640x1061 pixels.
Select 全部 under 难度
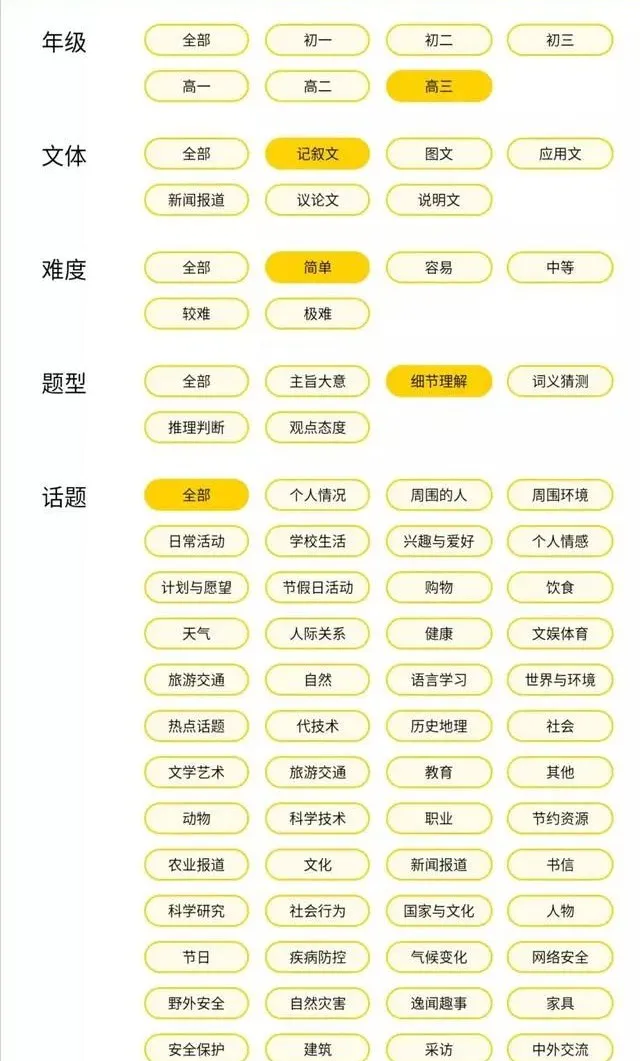(196, 267)
